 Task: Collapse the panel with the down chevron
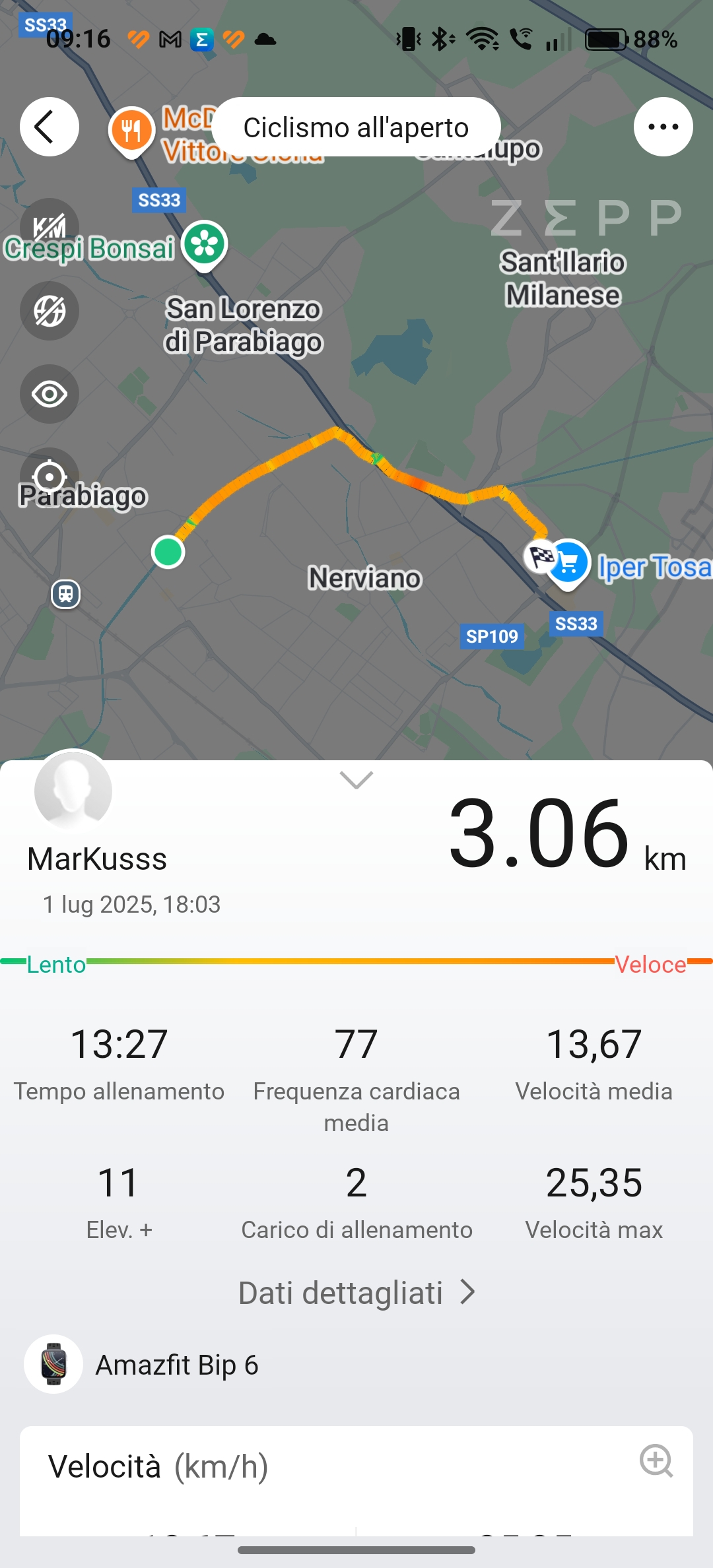pos(356,780)
